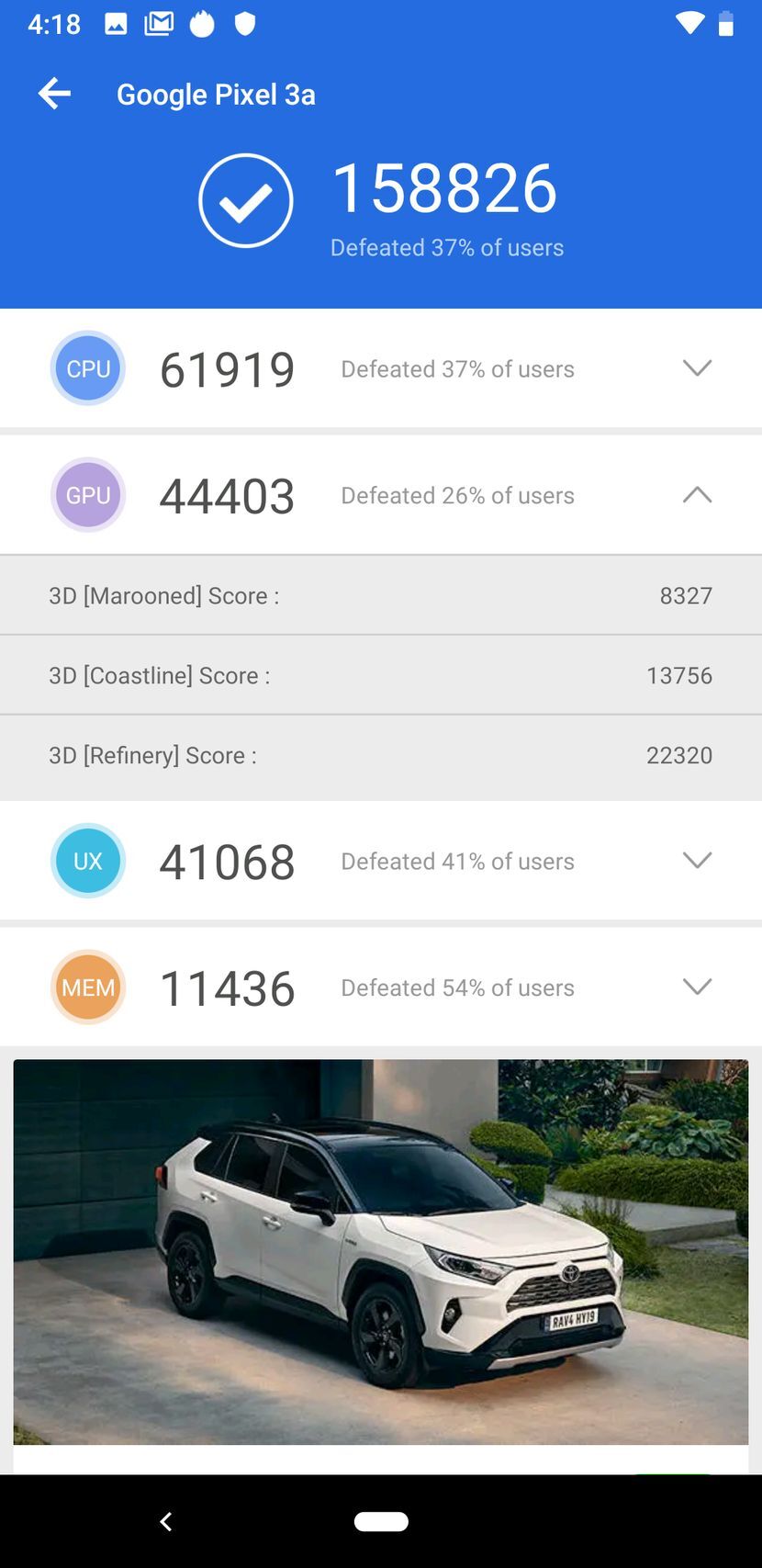Select the 3D [Coastline] Score row
This screenshot has width=762, height=1568.
[381, 675]
